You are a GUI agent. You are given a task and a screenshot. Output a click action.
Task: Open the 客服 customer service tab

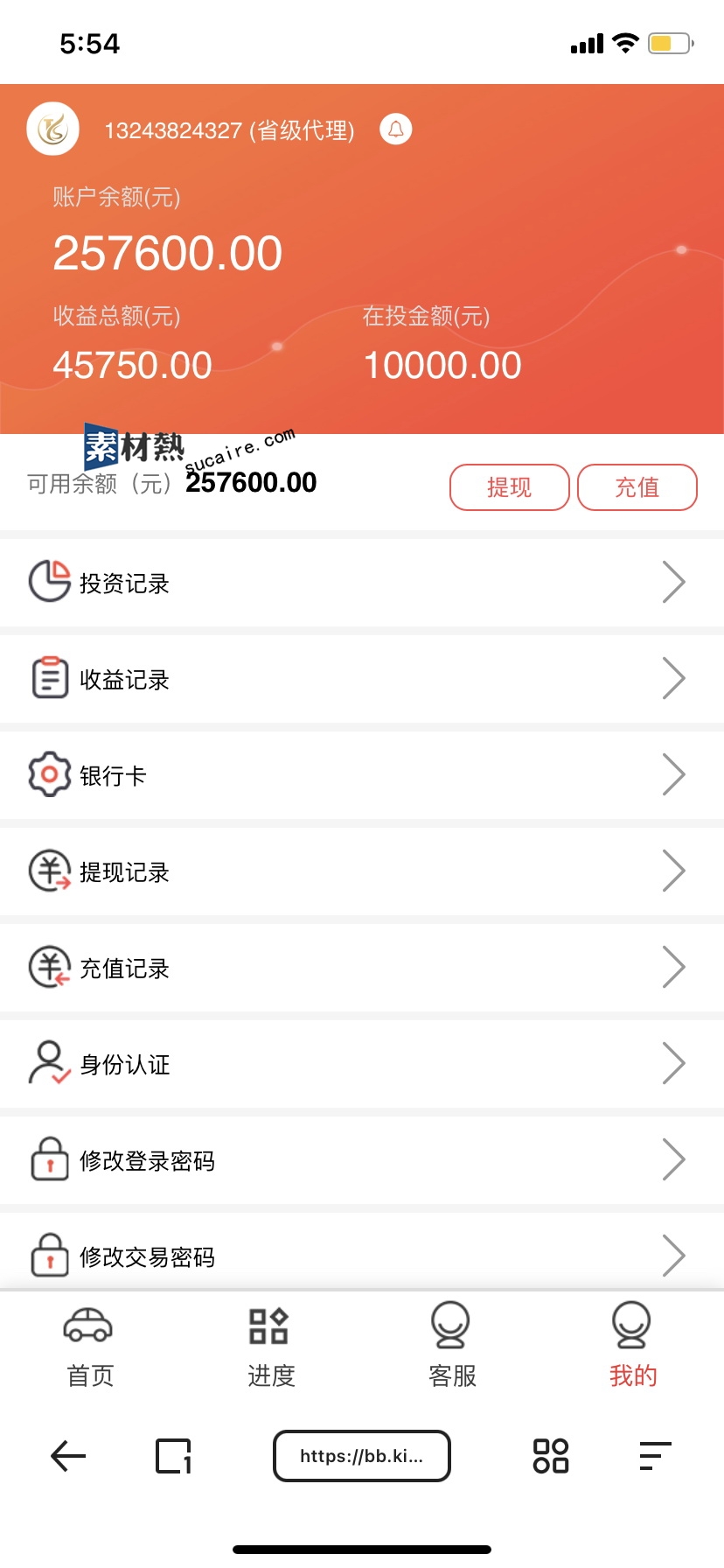pyautogui.click(x=452, y=1346)
